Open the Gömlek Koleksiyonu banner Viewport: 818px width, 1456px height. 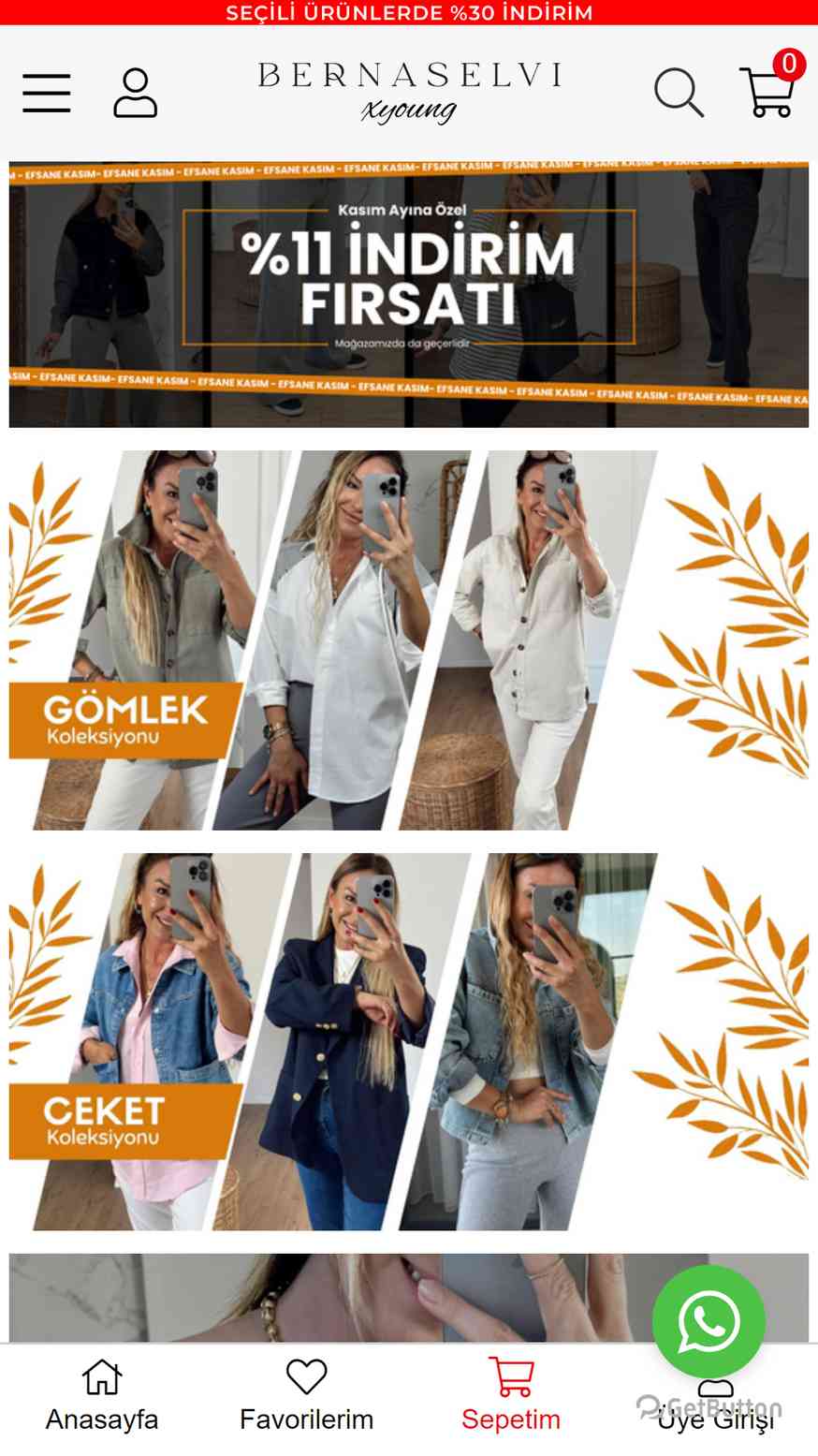(x=409, y=640)
